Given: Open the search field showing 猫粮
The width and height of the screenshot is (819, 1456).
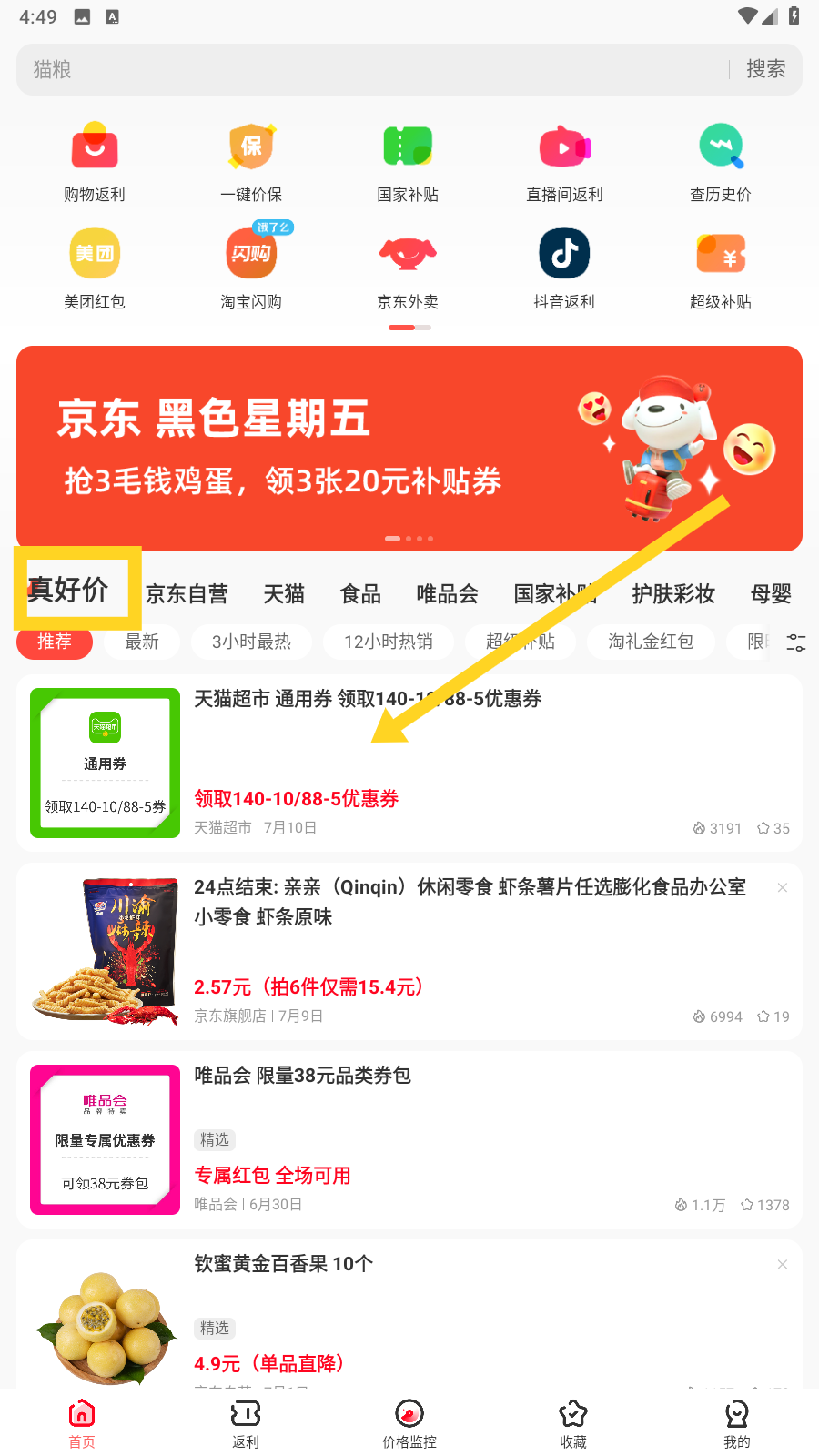Looking at the screenshot, I should click(364, 69).
